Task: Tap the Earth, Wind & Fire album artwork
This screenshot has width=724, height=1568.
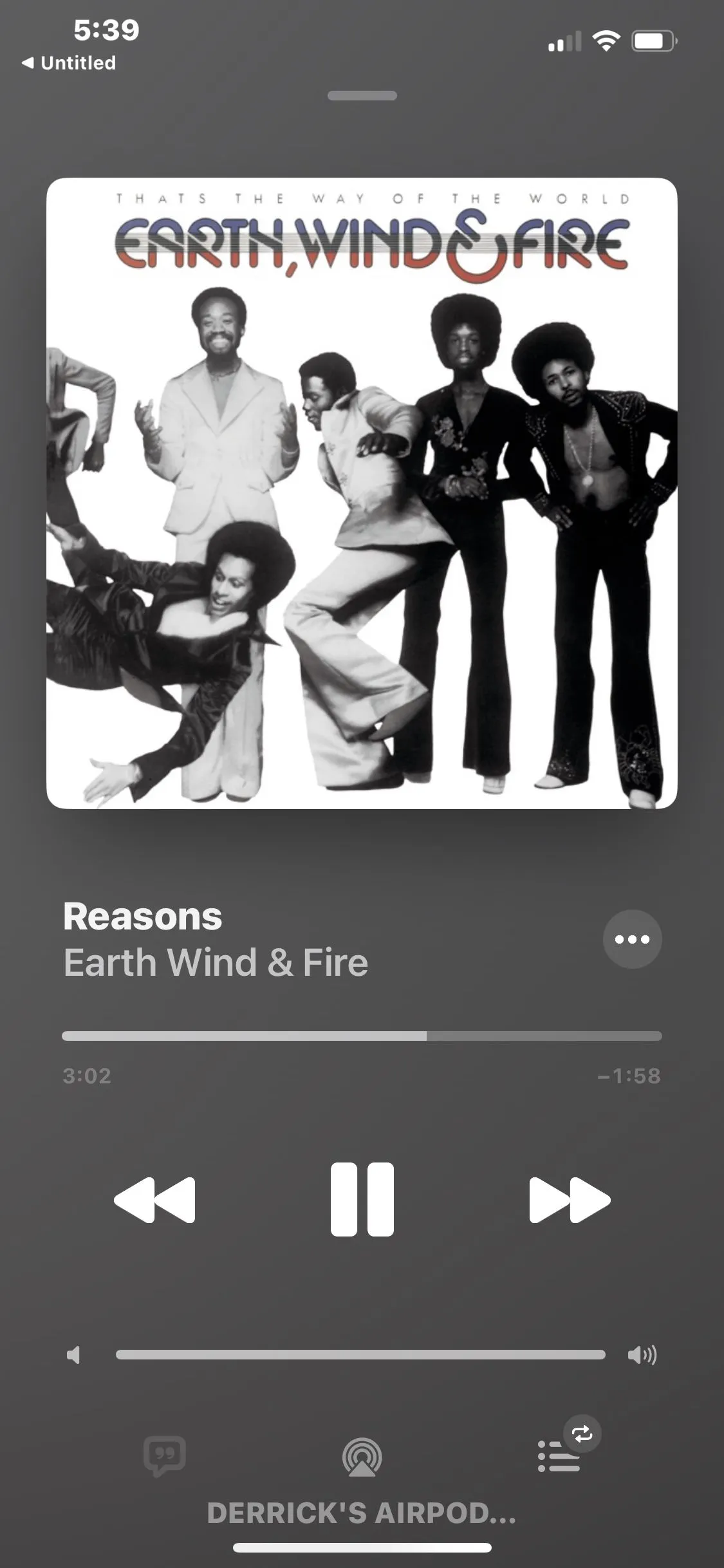Action: [362, 493]
